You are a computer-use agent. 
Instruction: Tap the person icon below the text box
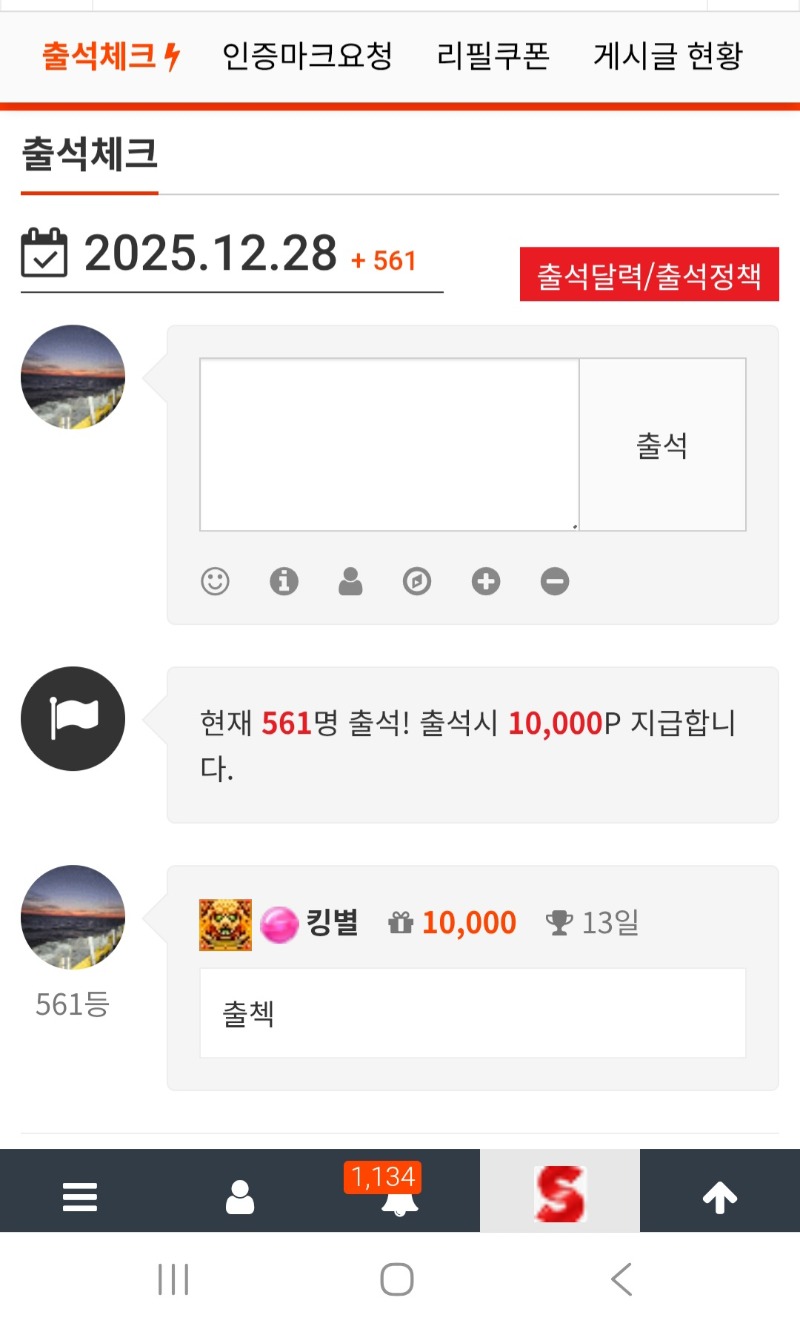[350, 581]
